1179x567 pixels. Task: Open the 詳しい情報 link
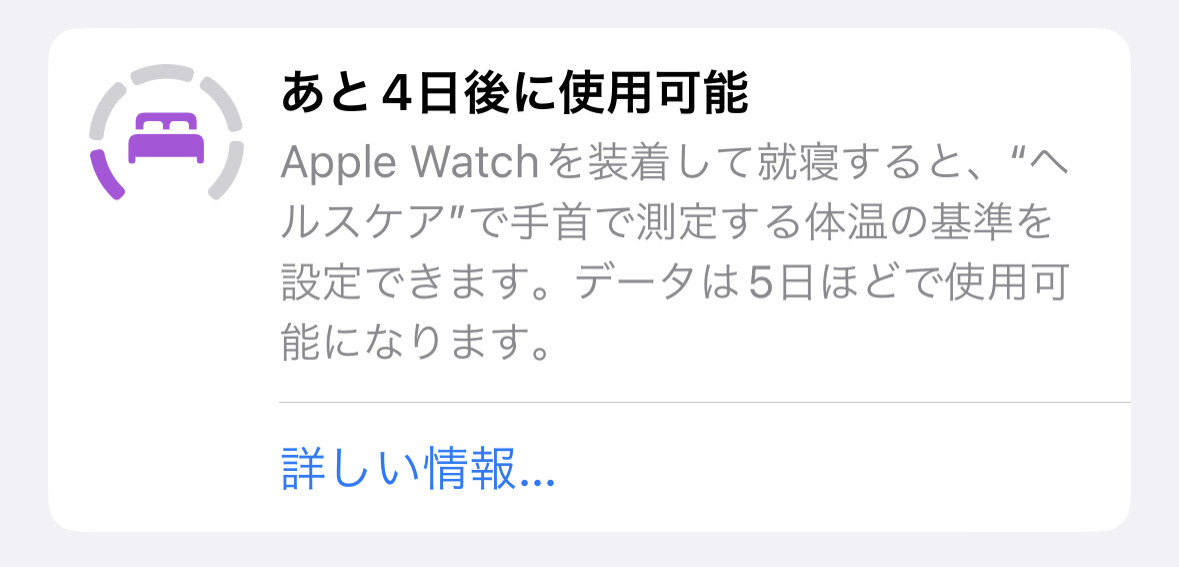(418, 468)
